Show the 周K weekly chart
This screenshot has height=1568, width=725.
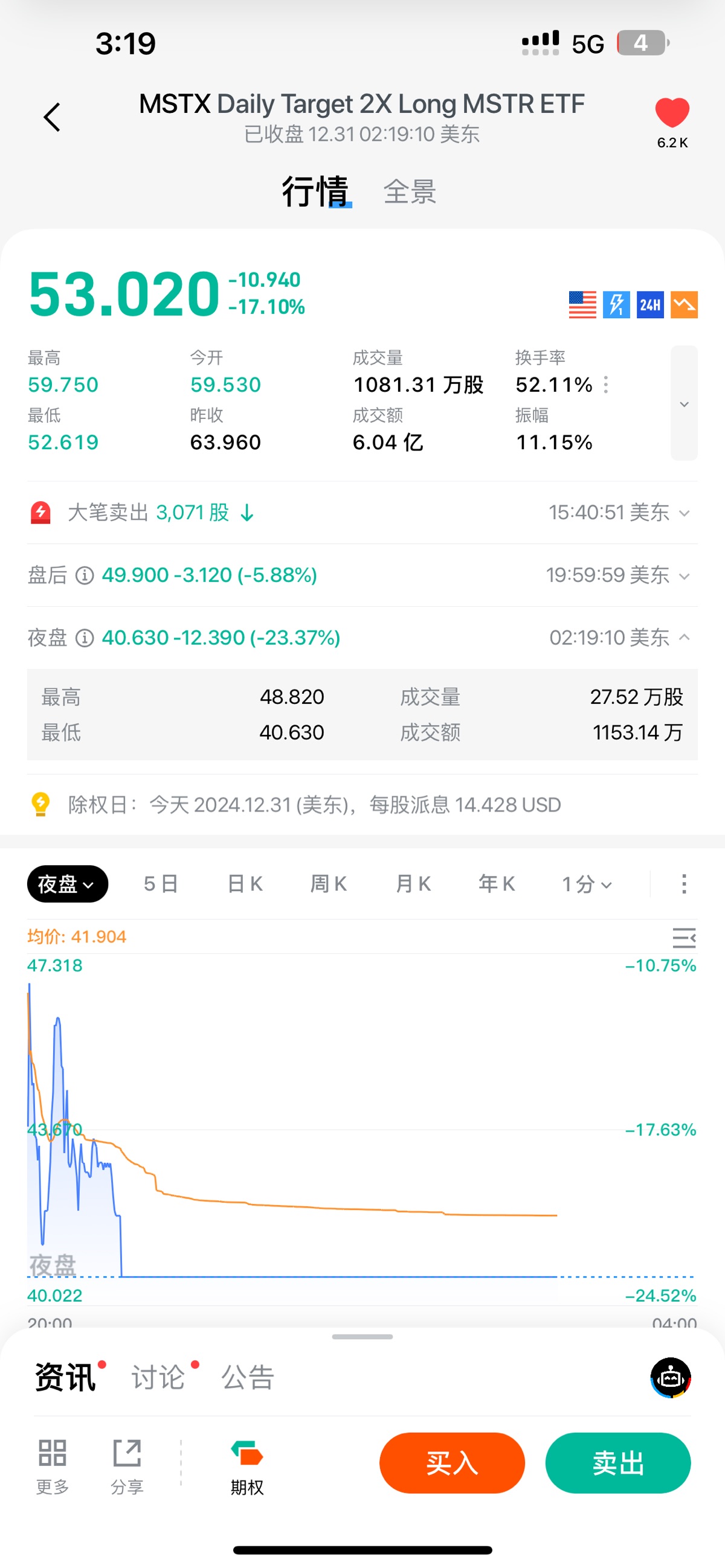(x=329, y=884)
